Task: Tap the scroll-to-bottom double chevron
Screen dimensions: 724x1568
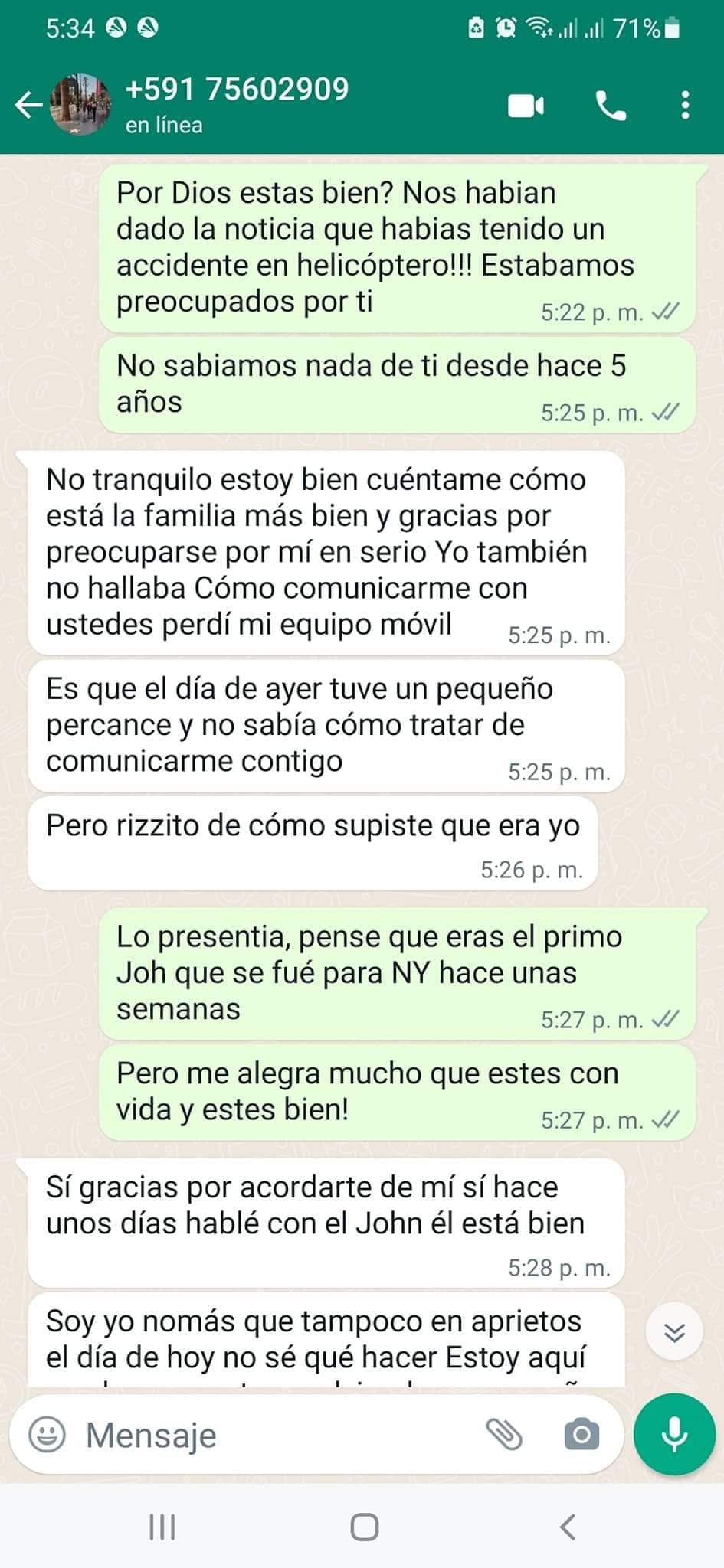Action: (673, 1331)
